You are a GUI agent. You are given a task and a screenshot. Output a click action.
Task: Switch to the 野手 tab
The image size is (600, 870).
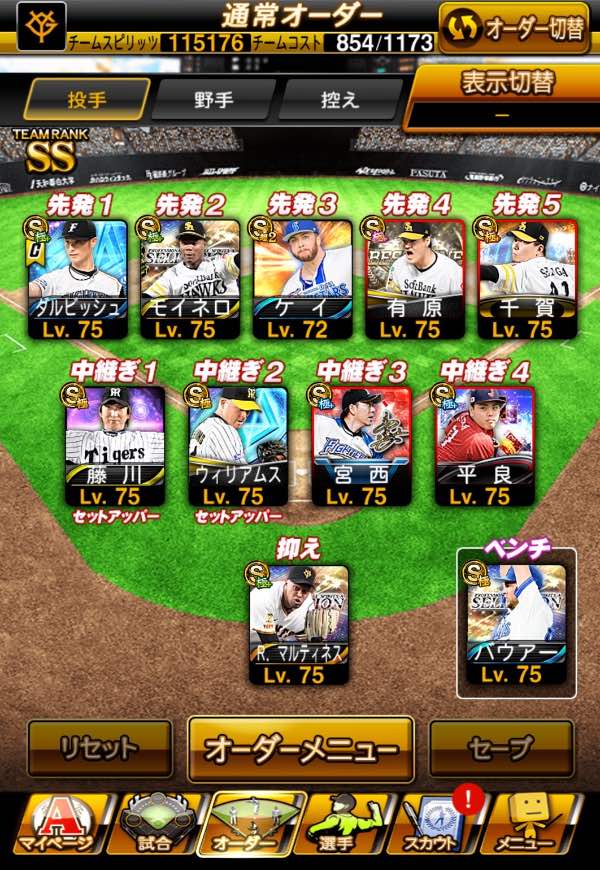(x=214, y=100)
